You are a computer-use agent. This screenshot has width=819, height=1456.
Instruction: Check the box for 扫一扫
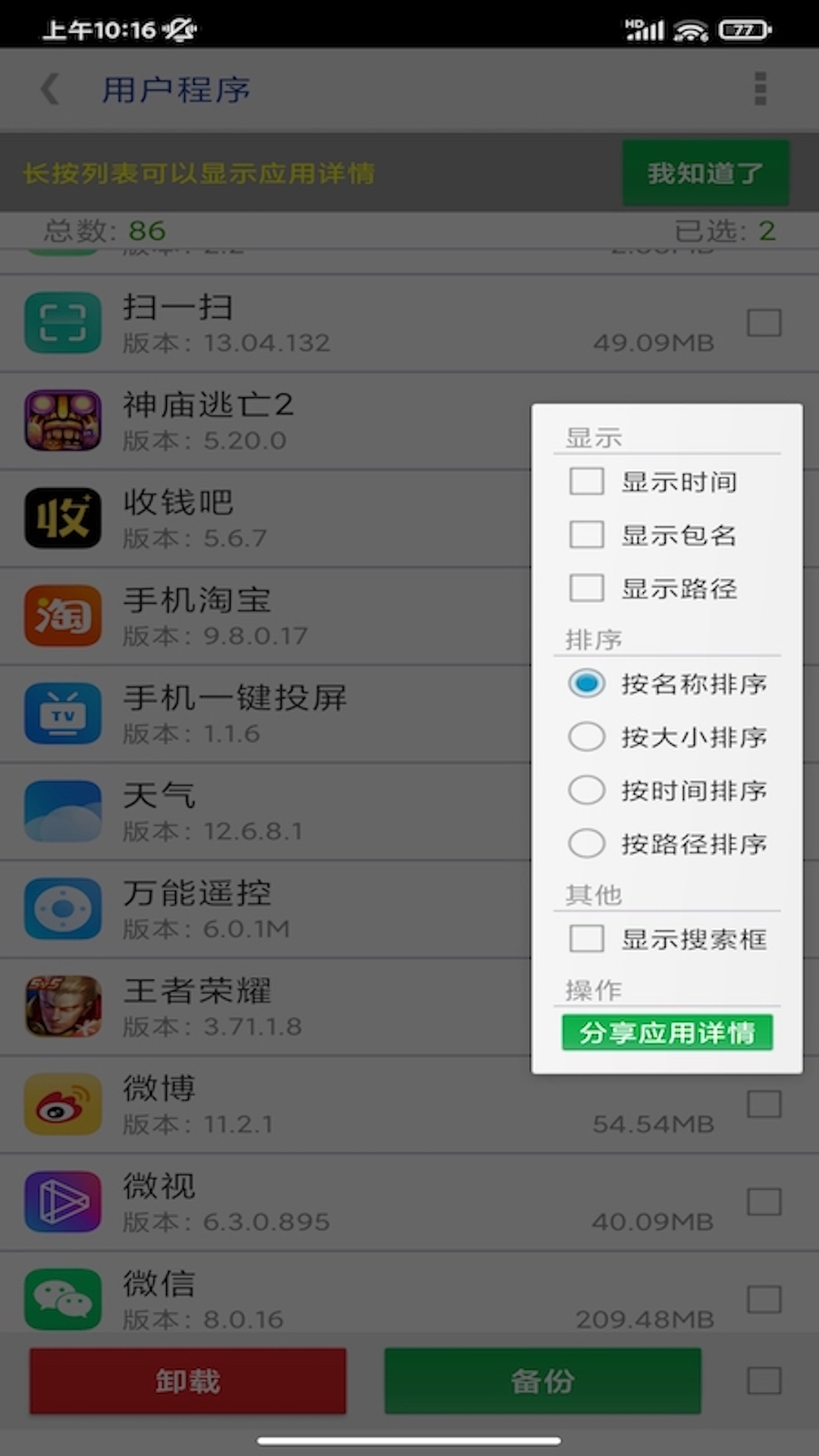[764, 323]
